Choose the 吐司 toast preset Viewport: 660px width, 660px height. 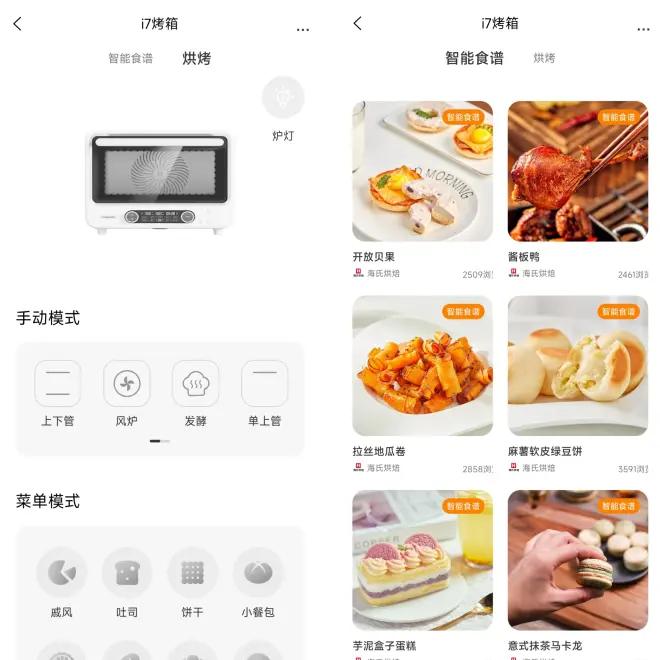click(127, 573)
